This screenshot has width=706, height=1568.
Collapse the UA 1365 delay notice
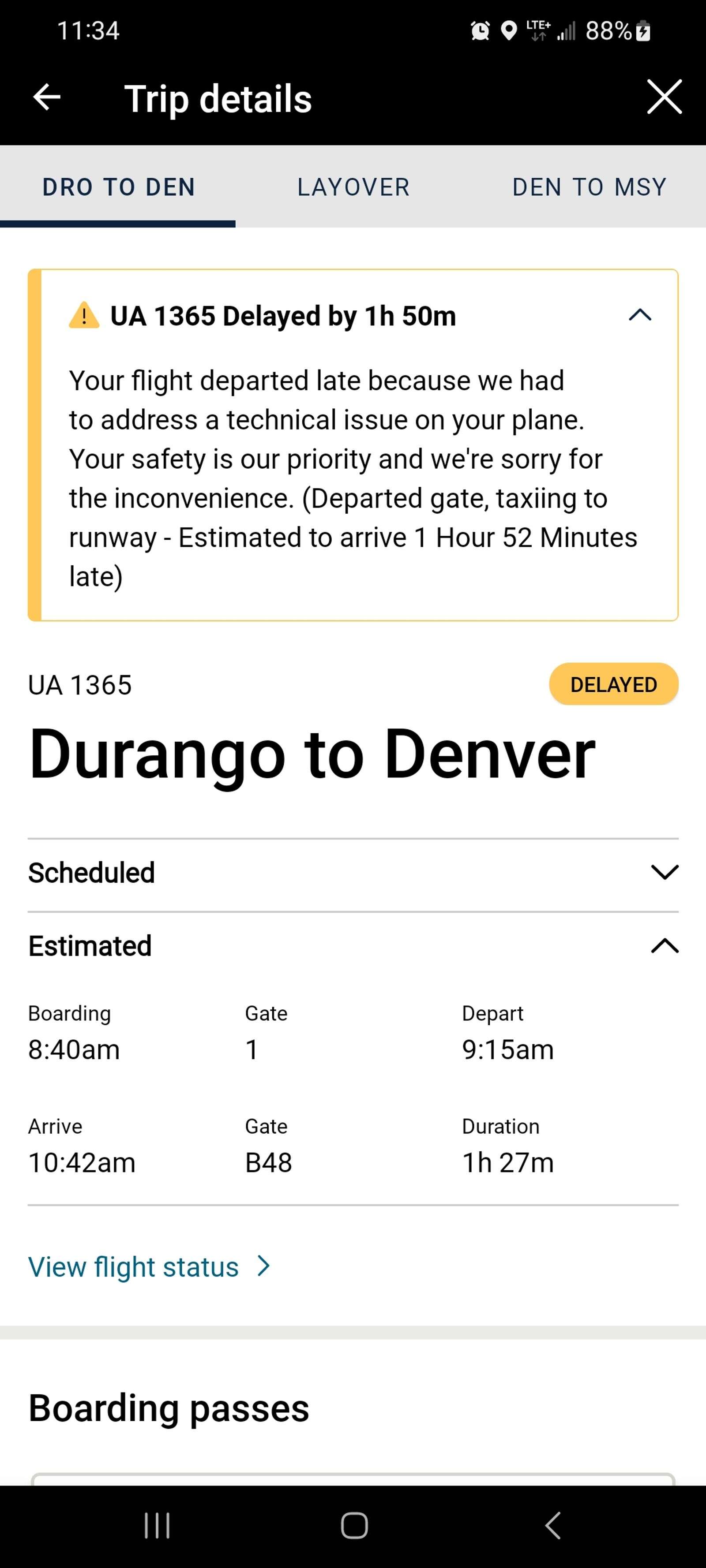[640, 315]
